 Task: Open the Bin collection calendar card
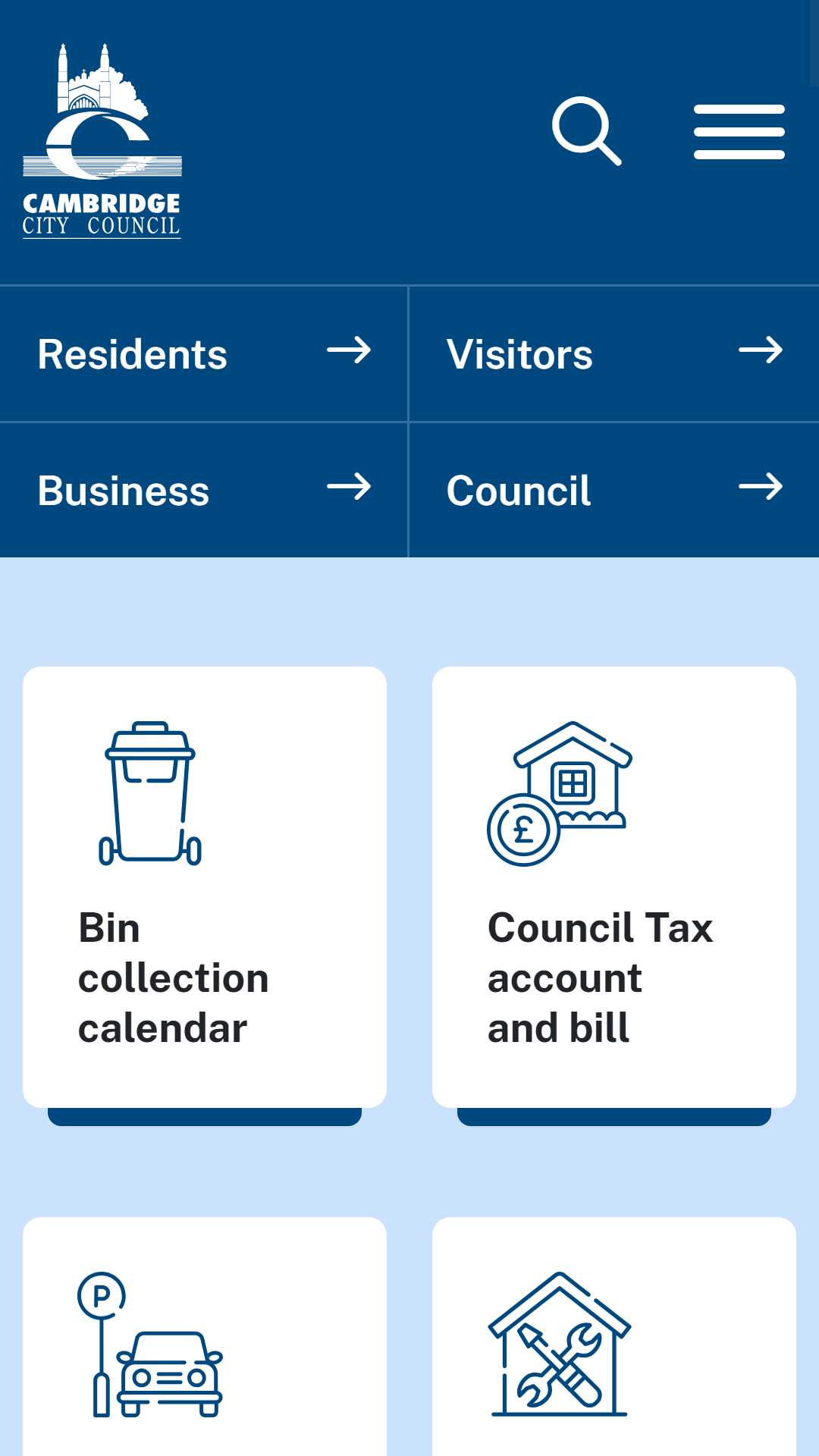(x=205, y=895)
